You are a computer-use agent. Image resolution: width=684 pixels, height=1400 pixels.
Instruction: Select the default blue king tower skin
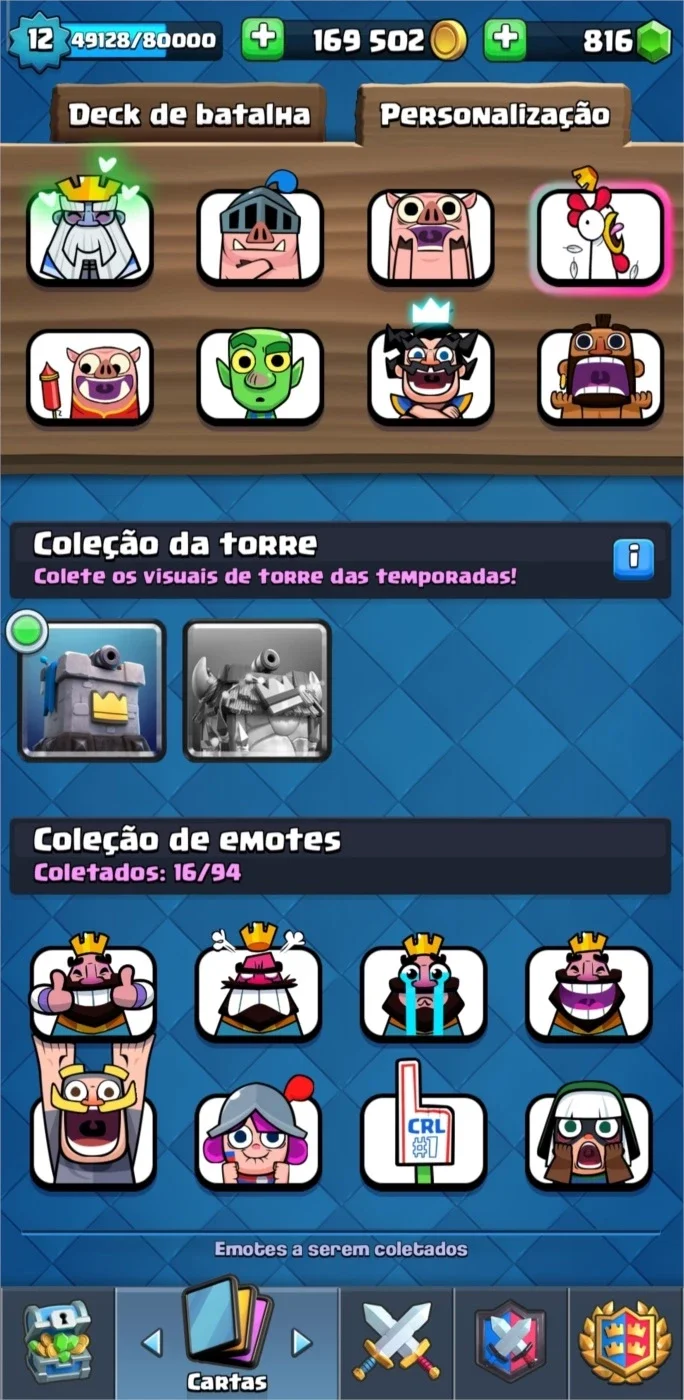(92, 690)
